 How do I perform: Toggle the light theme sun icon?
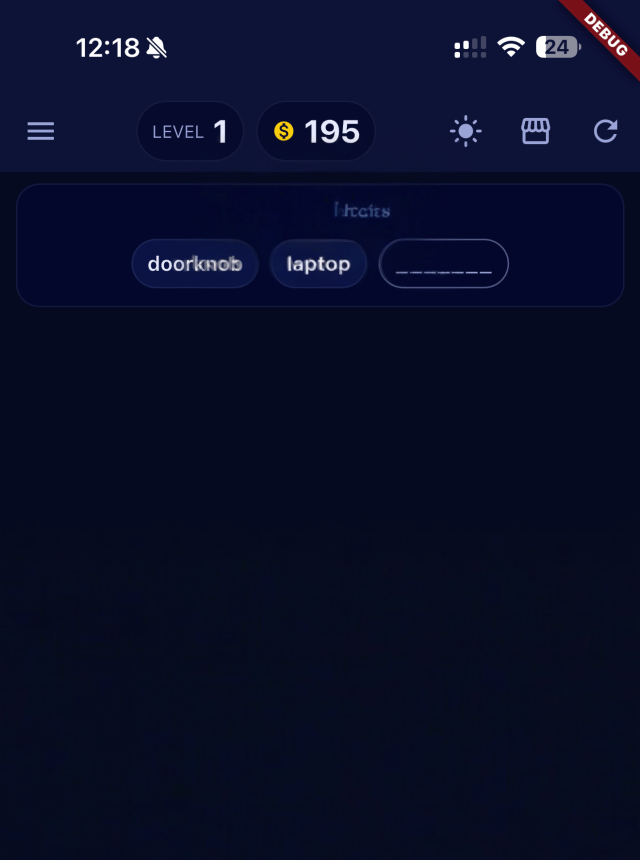[466, 131]
